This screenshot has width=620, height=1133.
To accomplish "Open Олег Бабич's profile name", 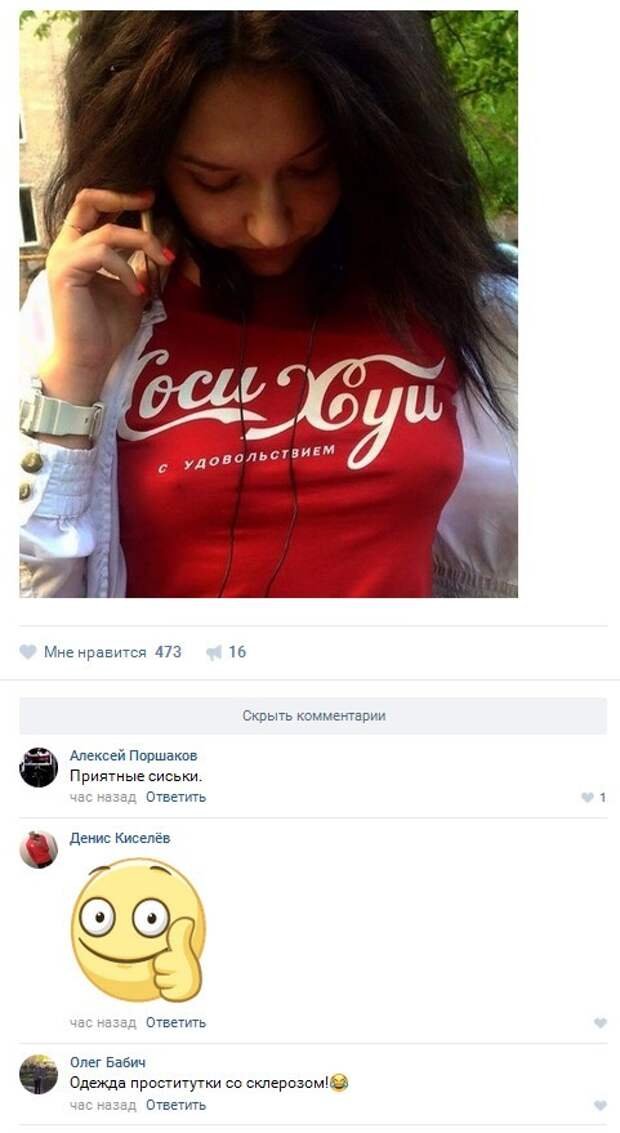I will tap(107, 1062).
